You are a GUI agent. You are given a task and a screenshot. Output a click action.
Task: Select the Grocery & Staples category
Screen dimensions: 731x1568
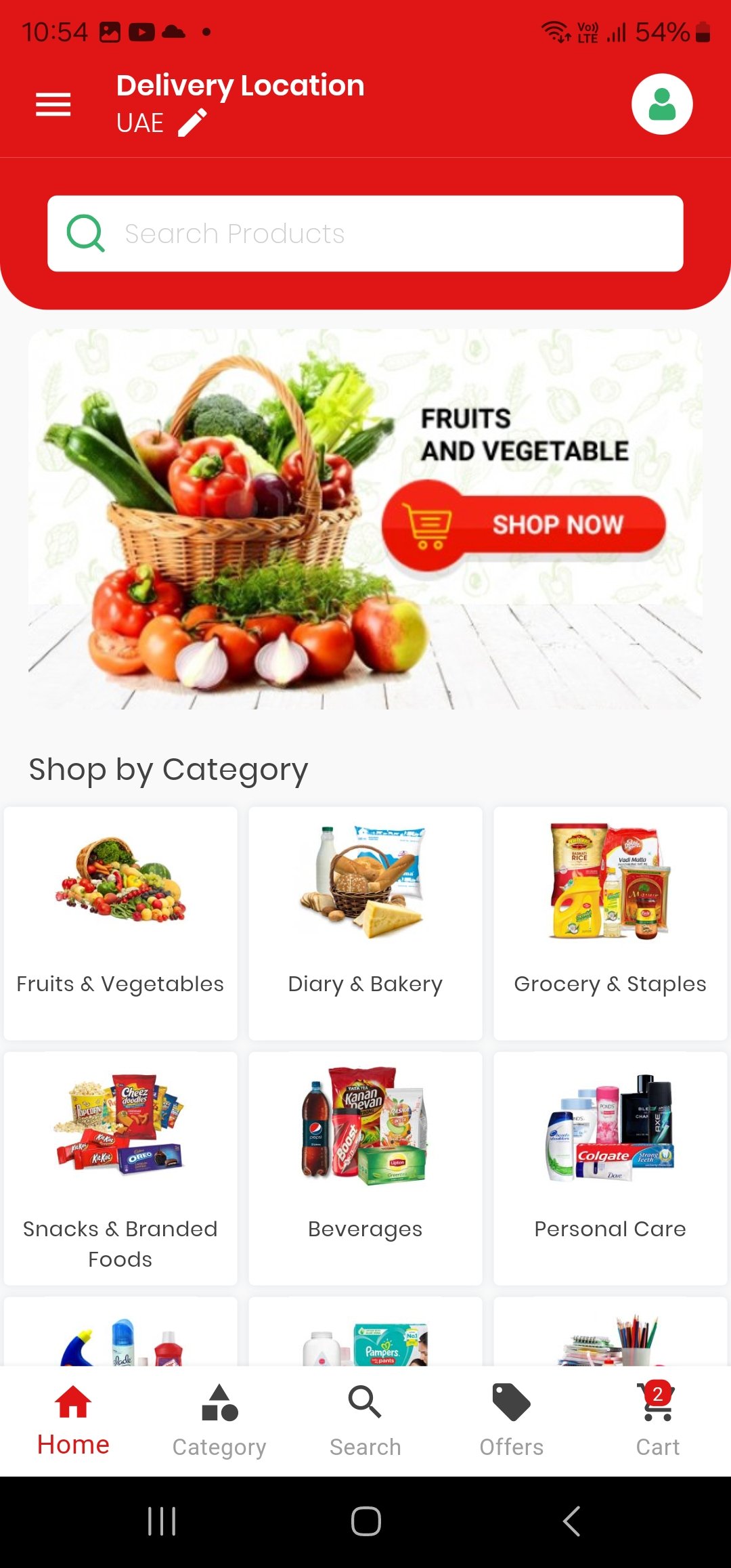tap(610, 923)
